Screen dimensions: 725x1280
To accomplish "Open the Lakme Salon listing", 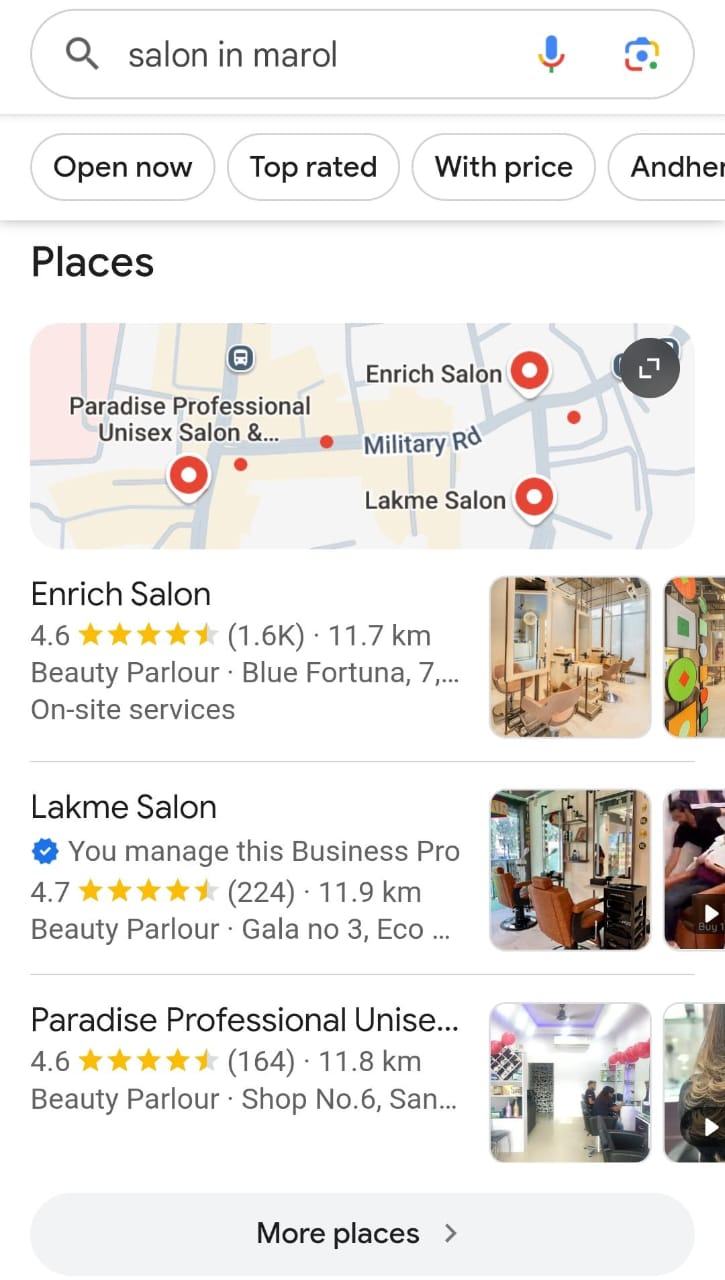I will [x=124, y=807].
